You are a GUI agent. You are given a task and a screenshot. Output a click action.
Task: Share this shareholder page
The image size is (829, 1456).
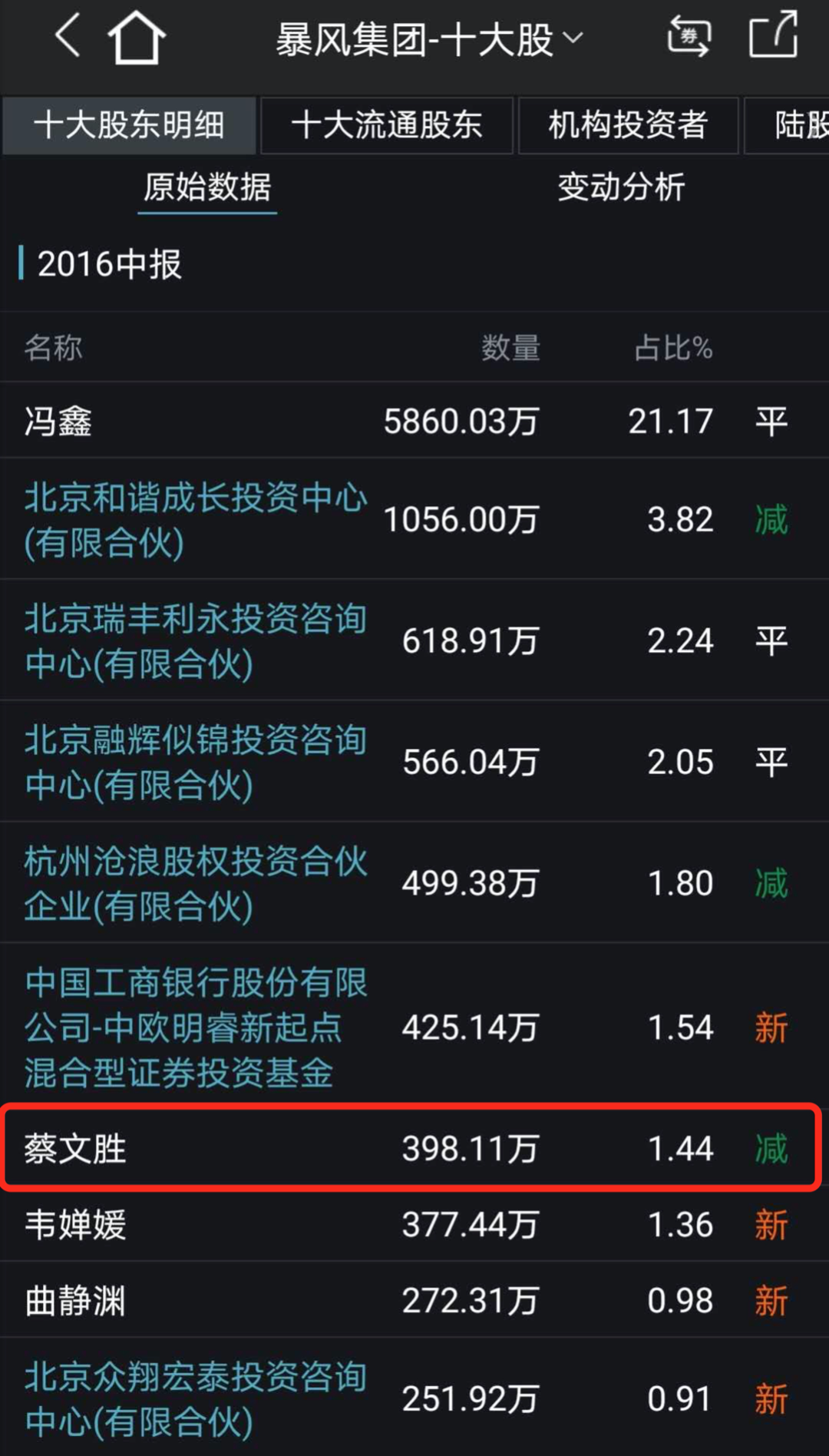[773, 35]
